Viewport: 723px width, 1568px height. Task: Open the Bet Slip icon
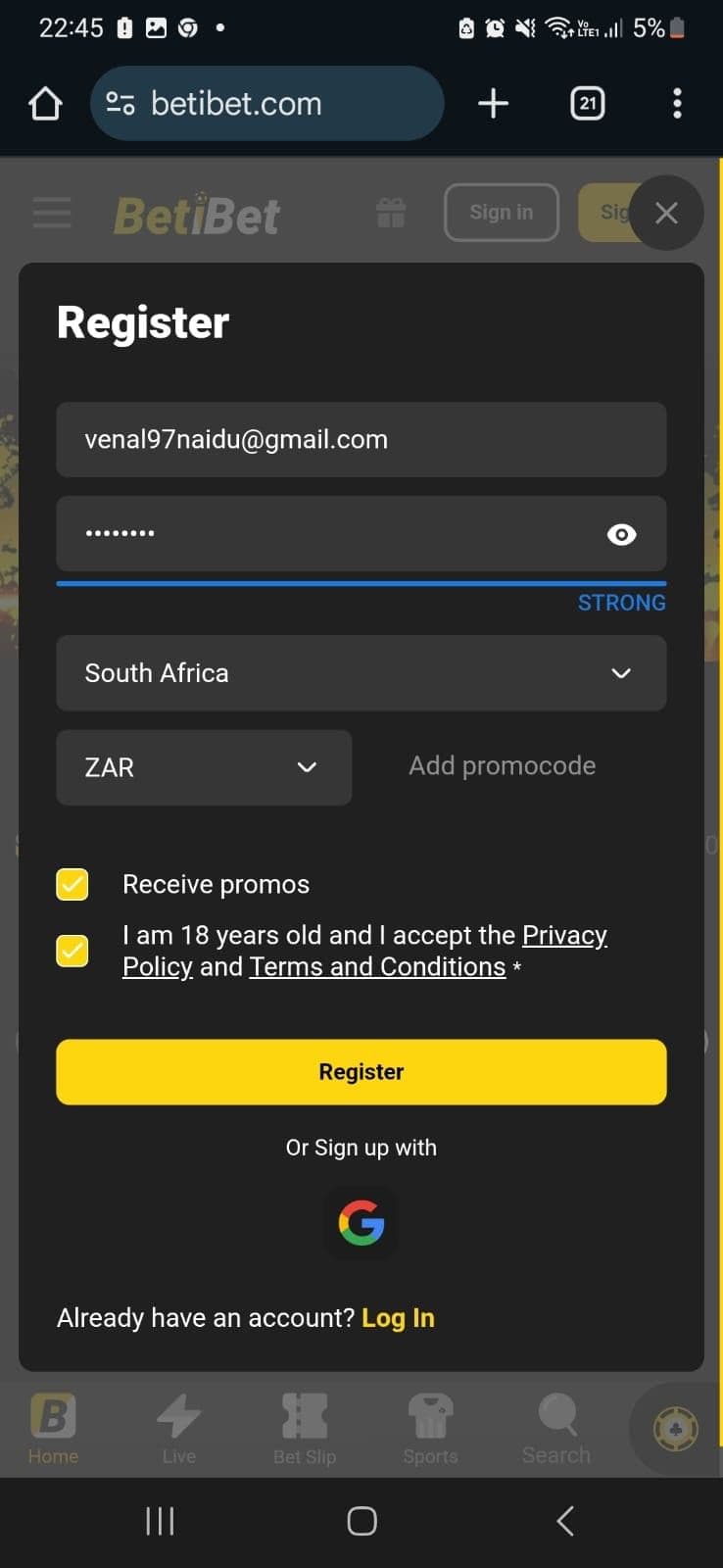[x=304, y=1429]
